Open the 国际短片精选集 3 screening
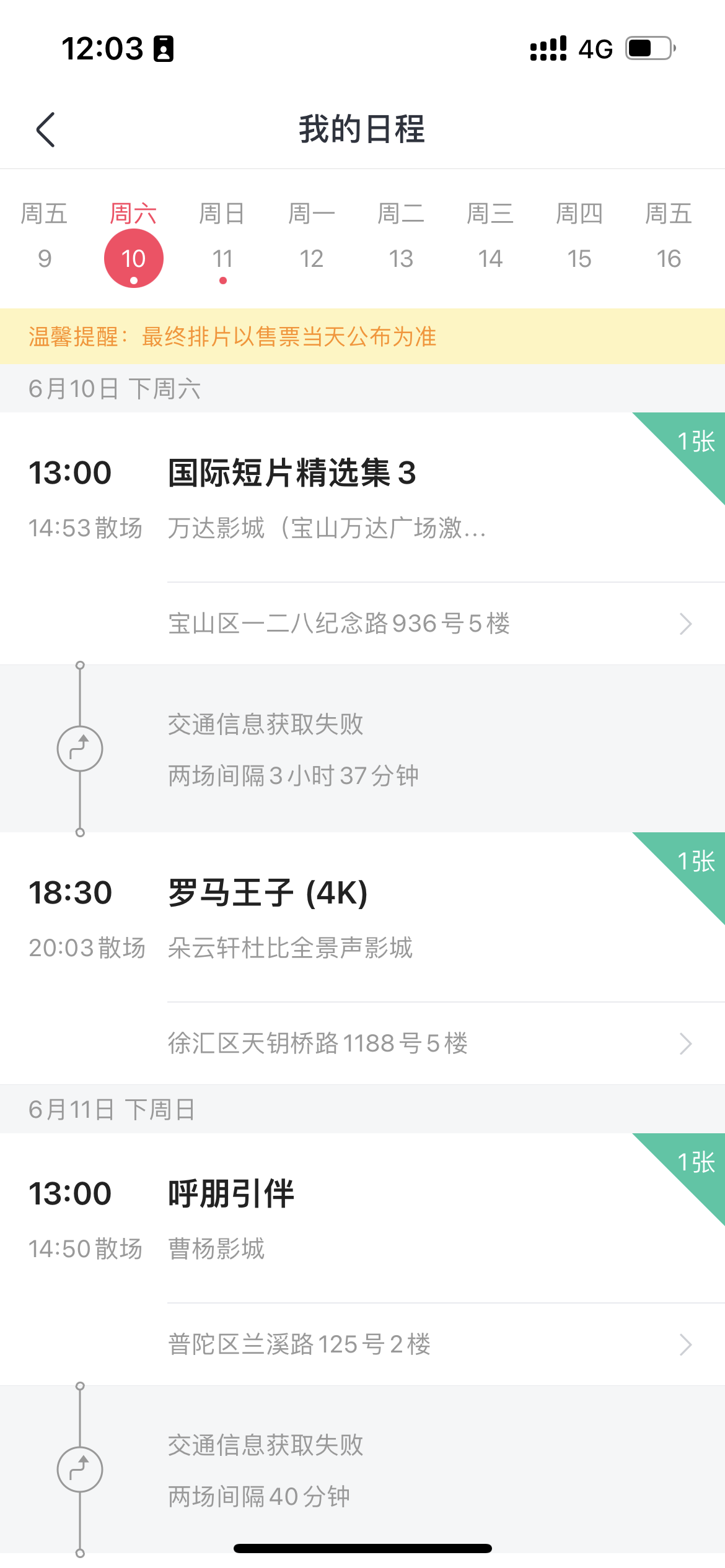Image resolution: width=725 pixels, height=1568 pixels. (x=362, y=497)
